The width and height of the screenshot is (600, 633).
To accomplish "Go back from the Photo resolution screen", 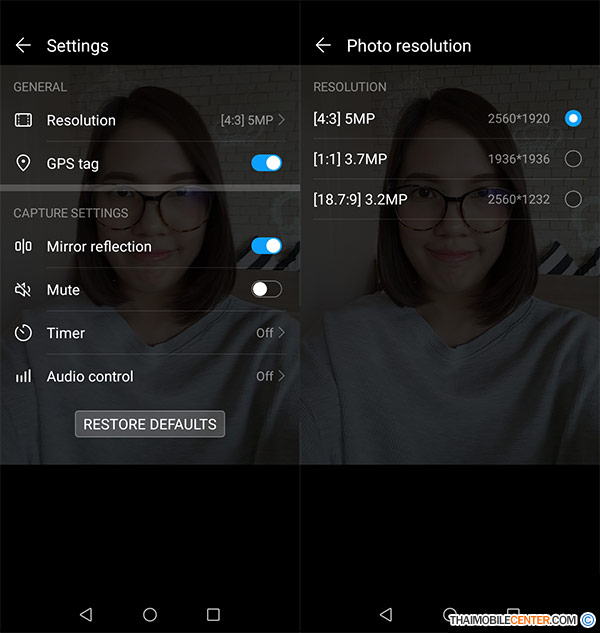I will (x=322, y=46).
